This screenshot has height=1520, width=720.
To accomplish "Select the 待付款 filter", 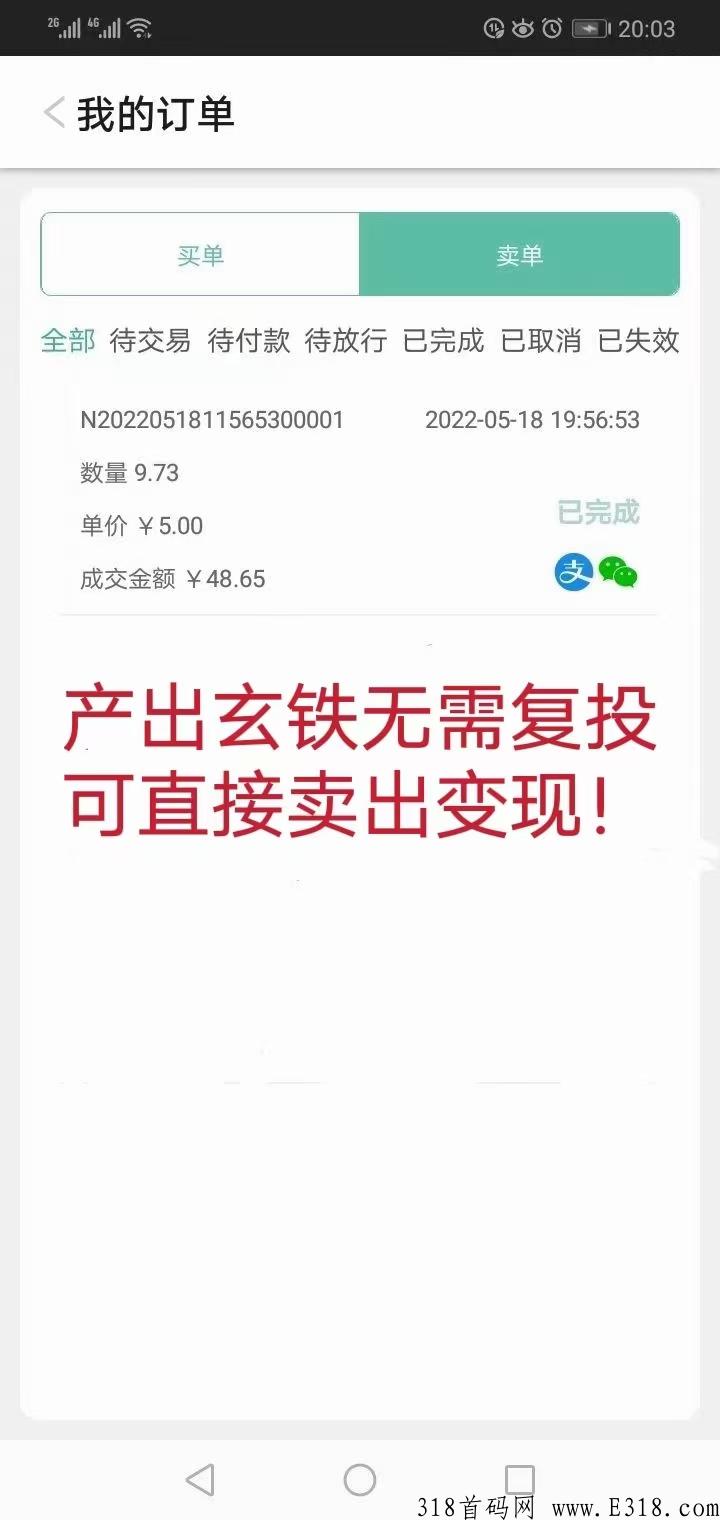I will (247, 342).
